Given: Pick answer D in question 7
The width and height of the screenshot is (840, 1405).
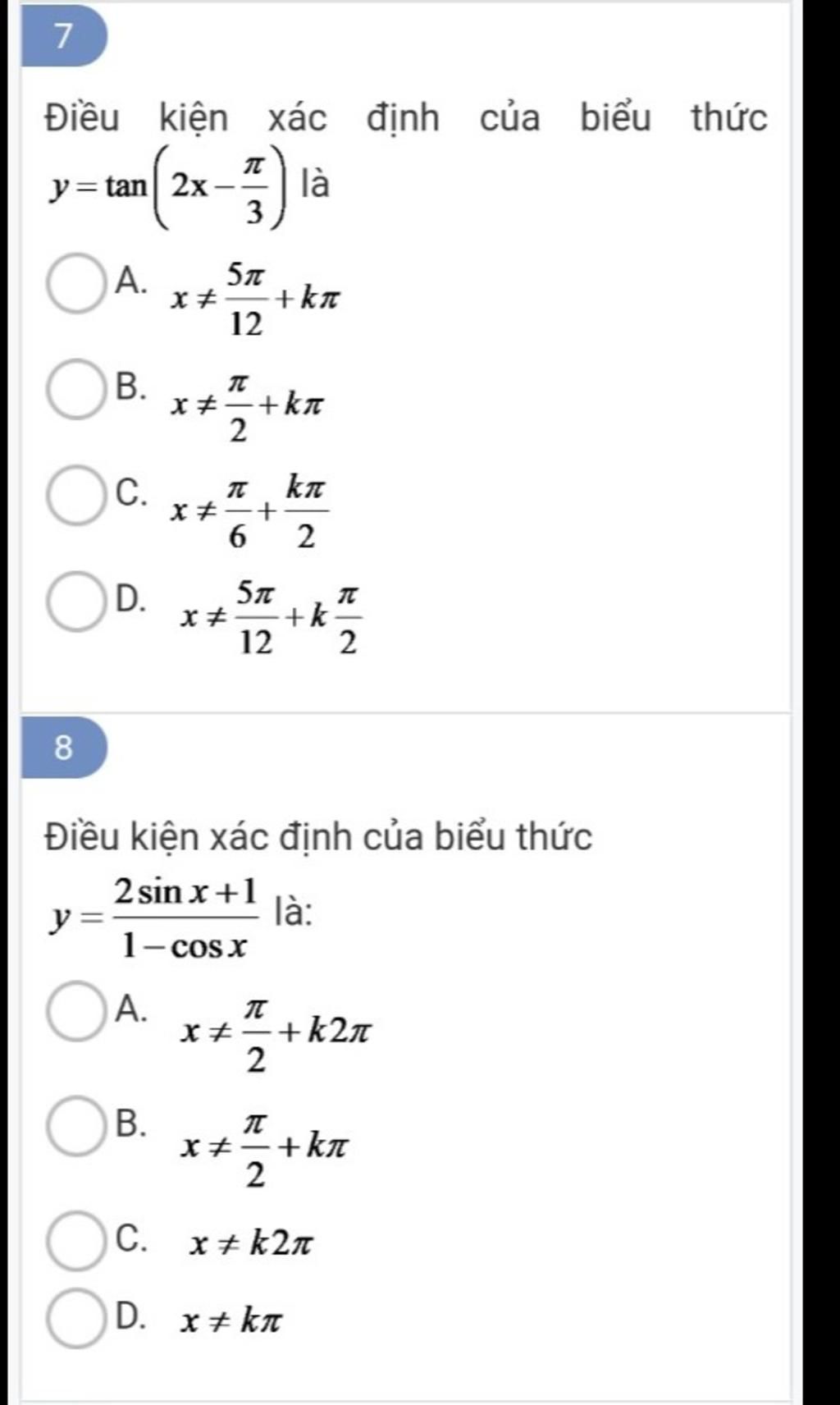Looking at the screenshot, I should pos(75,602).
